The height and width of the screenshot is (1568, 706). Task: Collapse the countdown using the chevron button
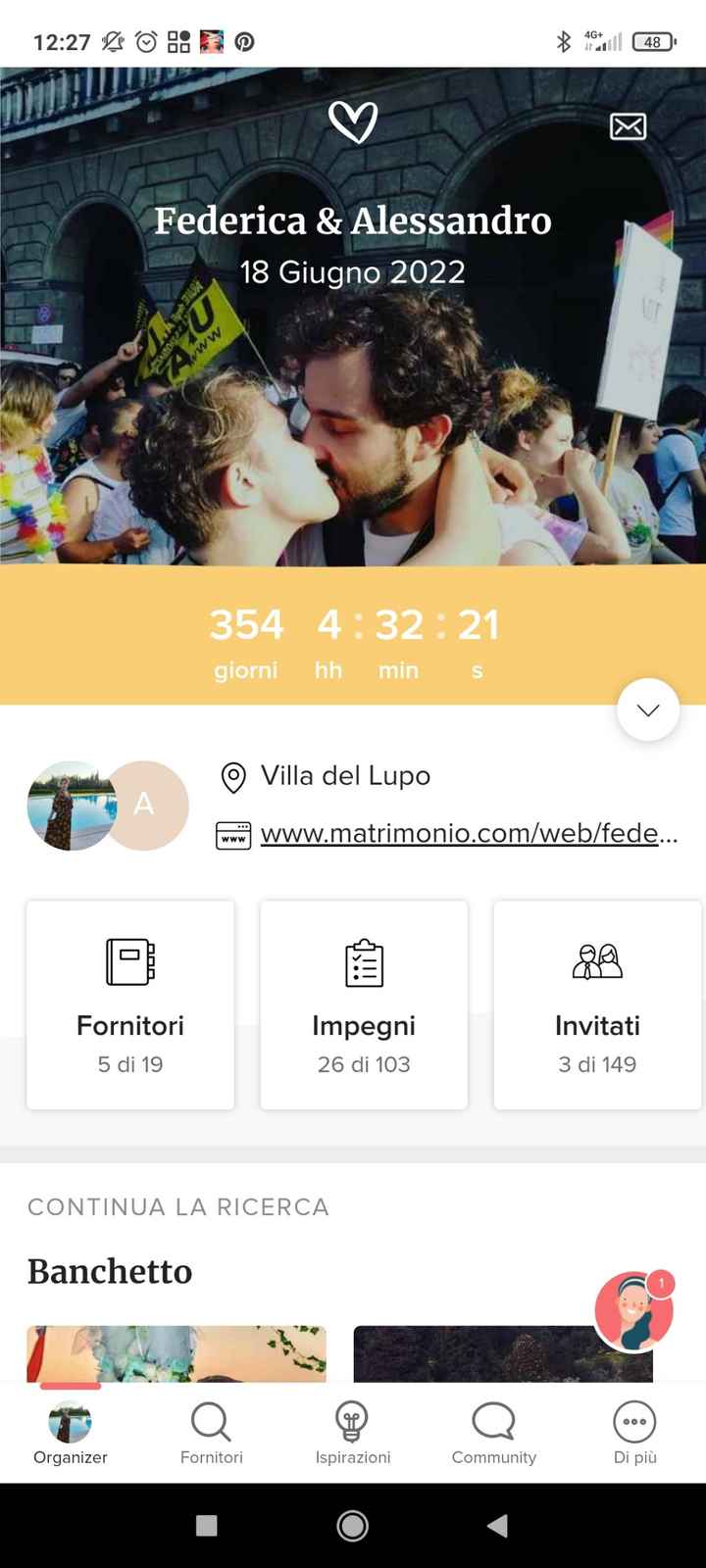coord(647,709)
